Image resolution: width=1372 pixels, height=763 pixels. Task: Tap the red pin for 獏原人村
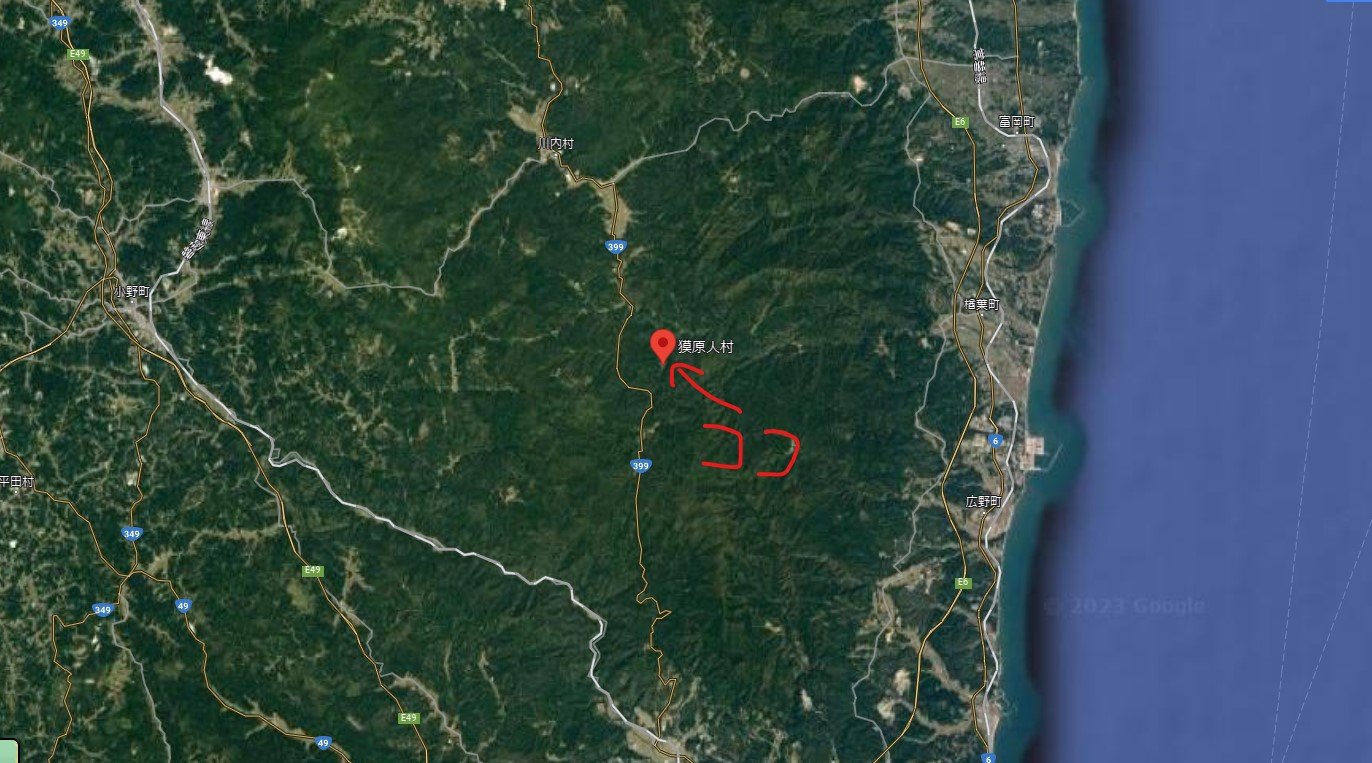(662, 345)
